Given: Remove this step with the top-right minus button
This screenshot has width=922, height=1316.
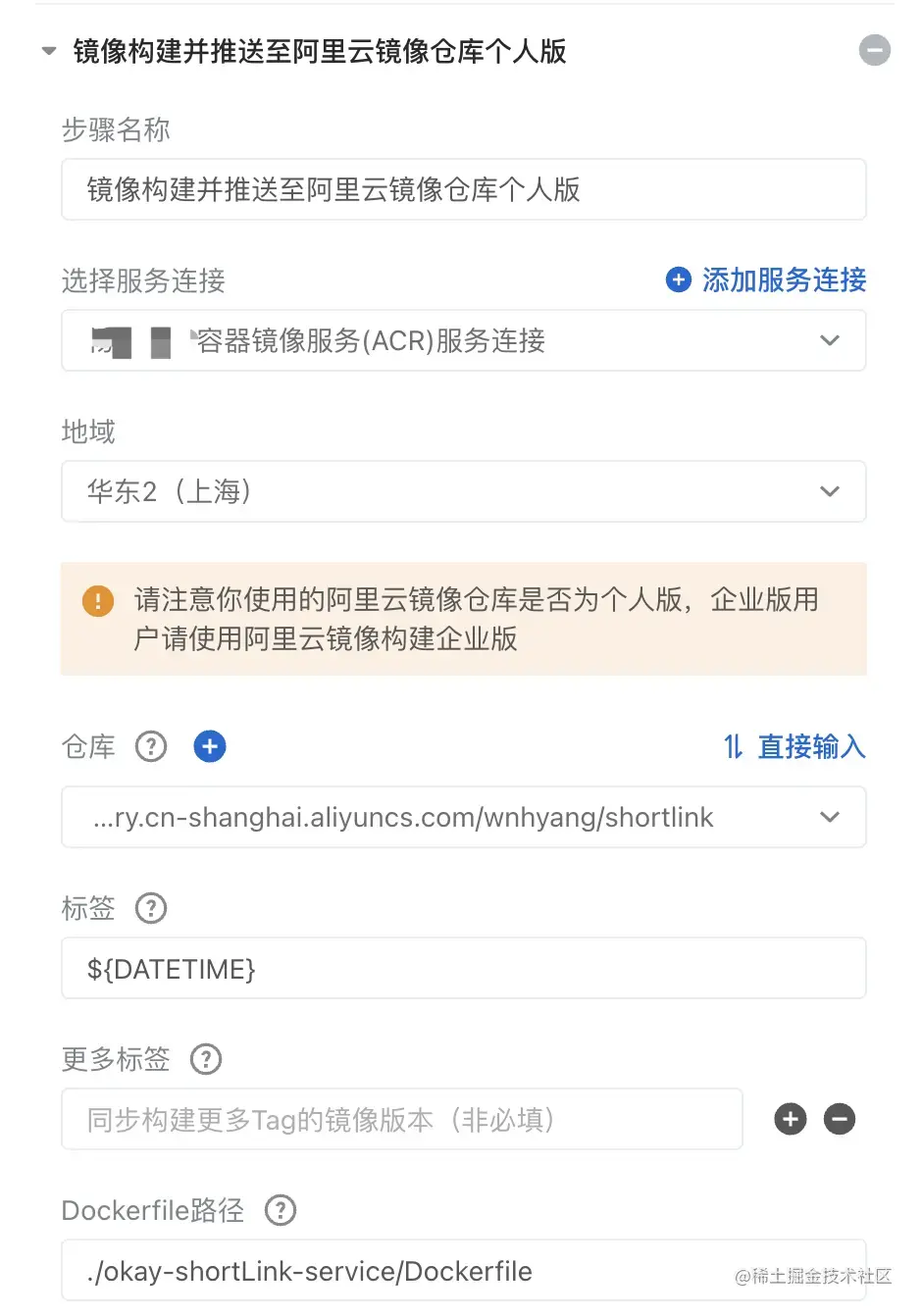Looking at the screenshot, I should click(875, 50).
